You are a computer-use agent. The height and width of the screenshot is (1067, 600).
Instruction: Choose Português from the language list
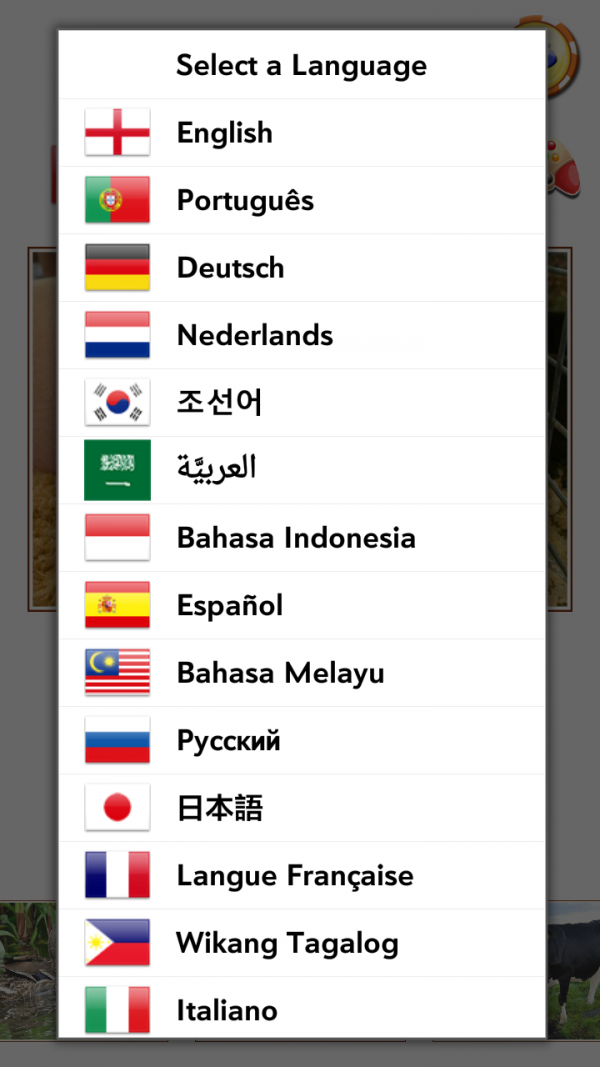point(300,200)
